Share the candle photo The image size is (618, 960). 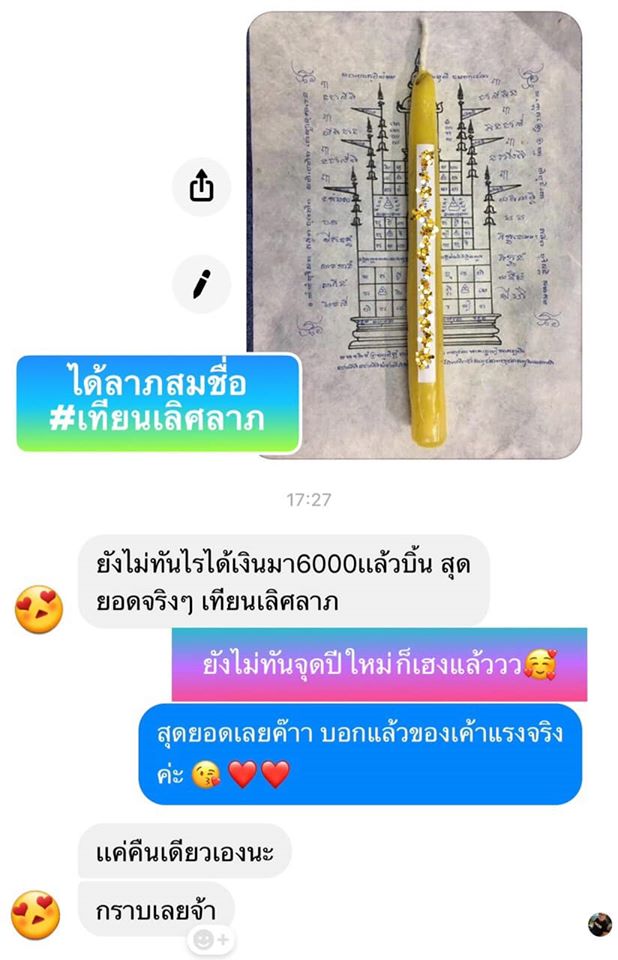click(x=202, y=186)
